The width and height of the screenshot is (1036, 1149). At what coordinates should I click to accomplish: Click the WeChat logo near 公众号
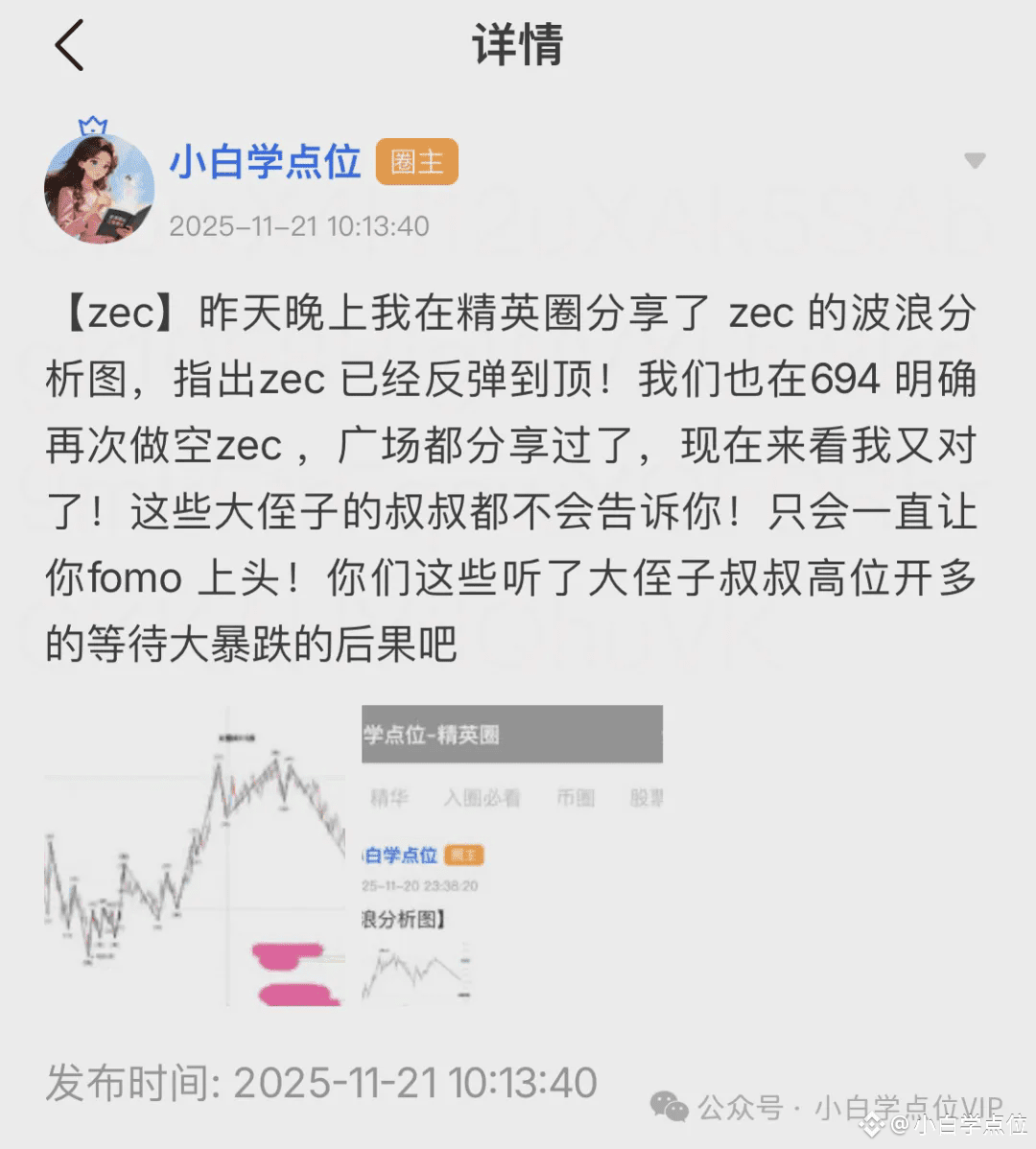pos(670,1107)
